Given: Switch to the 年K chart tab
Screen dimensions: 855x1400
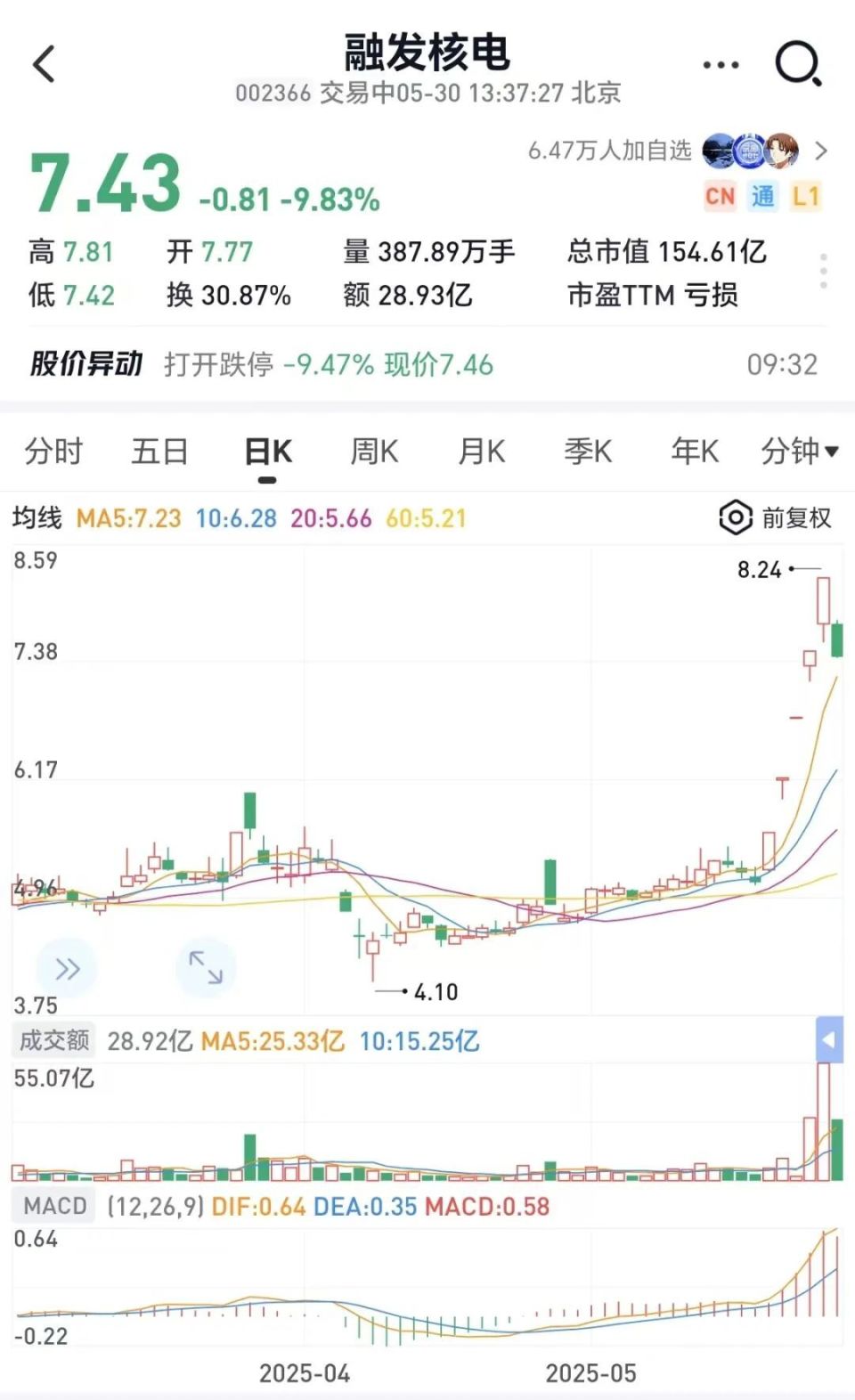Looking at the screenshot, I should 696,452.
